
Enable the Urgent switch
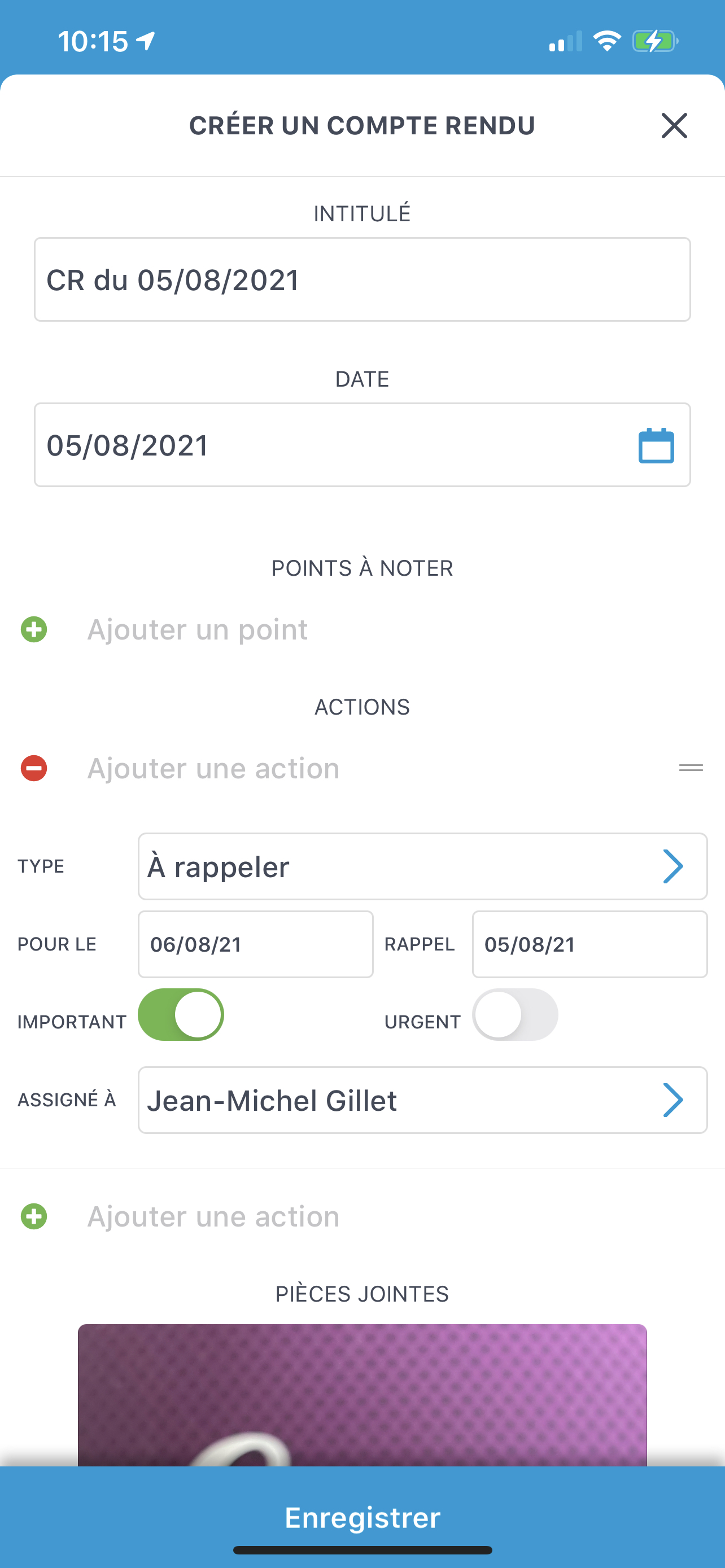click(515, 1015)
